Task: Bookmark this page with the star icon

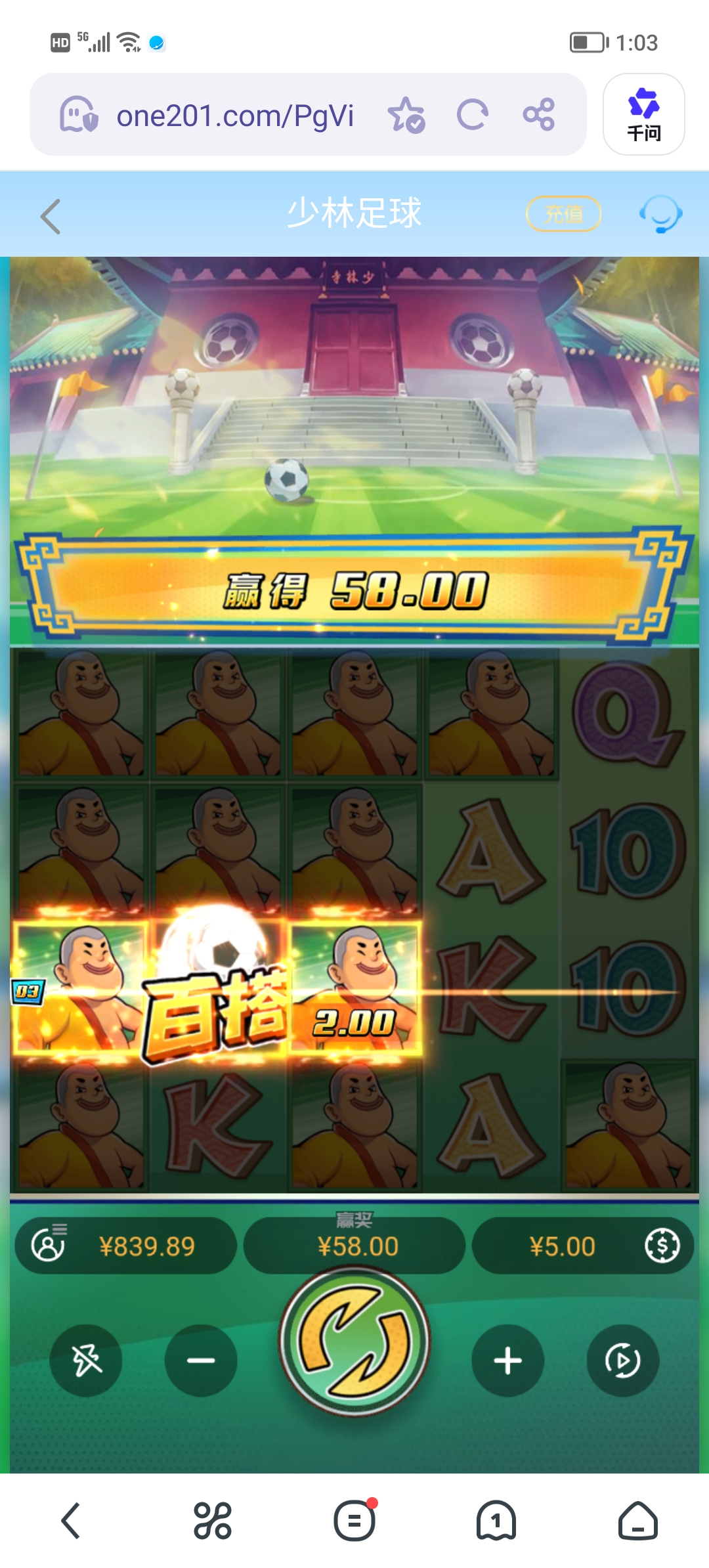Action: coord(406,115)
